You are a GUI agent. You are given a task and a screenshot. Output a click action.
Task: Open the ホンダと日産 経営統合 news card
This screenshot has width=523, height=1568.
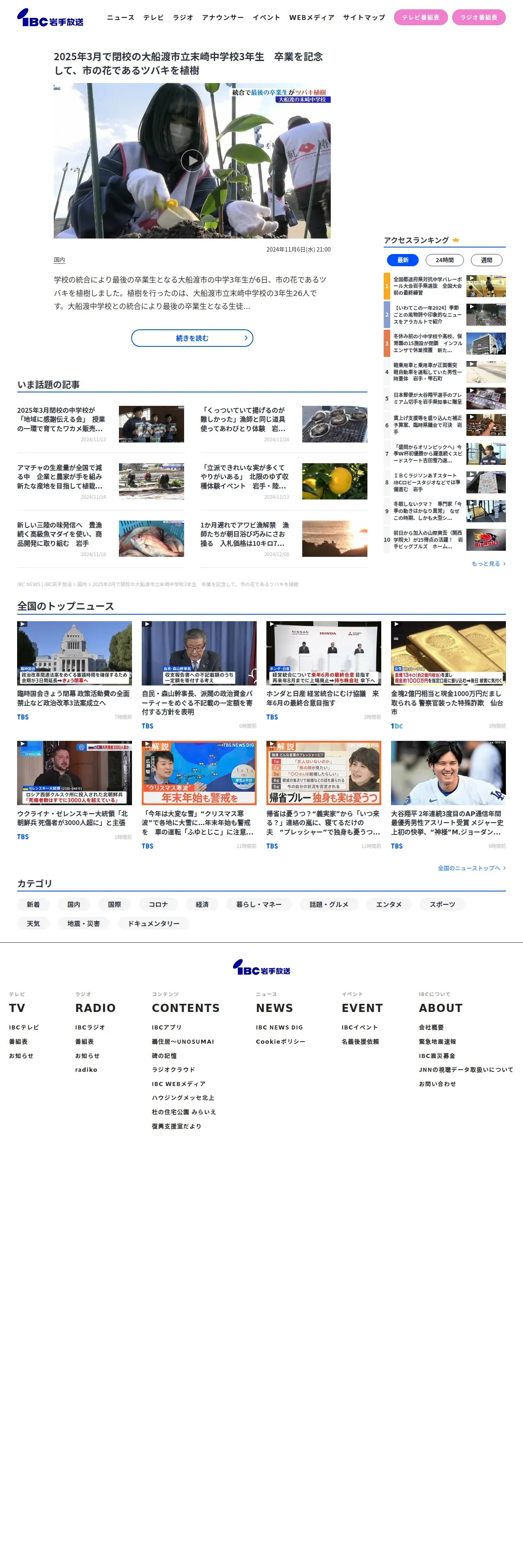[x=323, y=698]
